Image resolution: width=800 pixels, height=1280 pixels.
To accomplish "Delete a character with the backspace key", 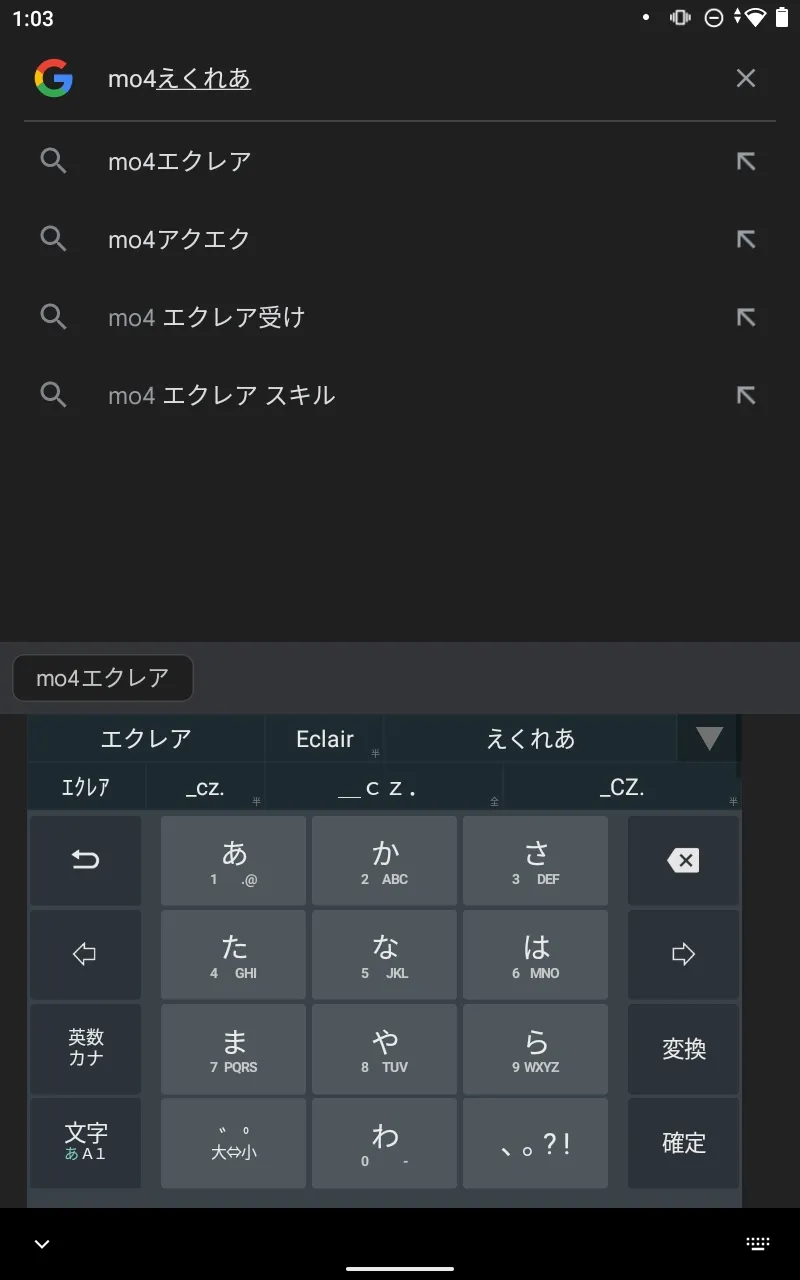I will (683, 860).
